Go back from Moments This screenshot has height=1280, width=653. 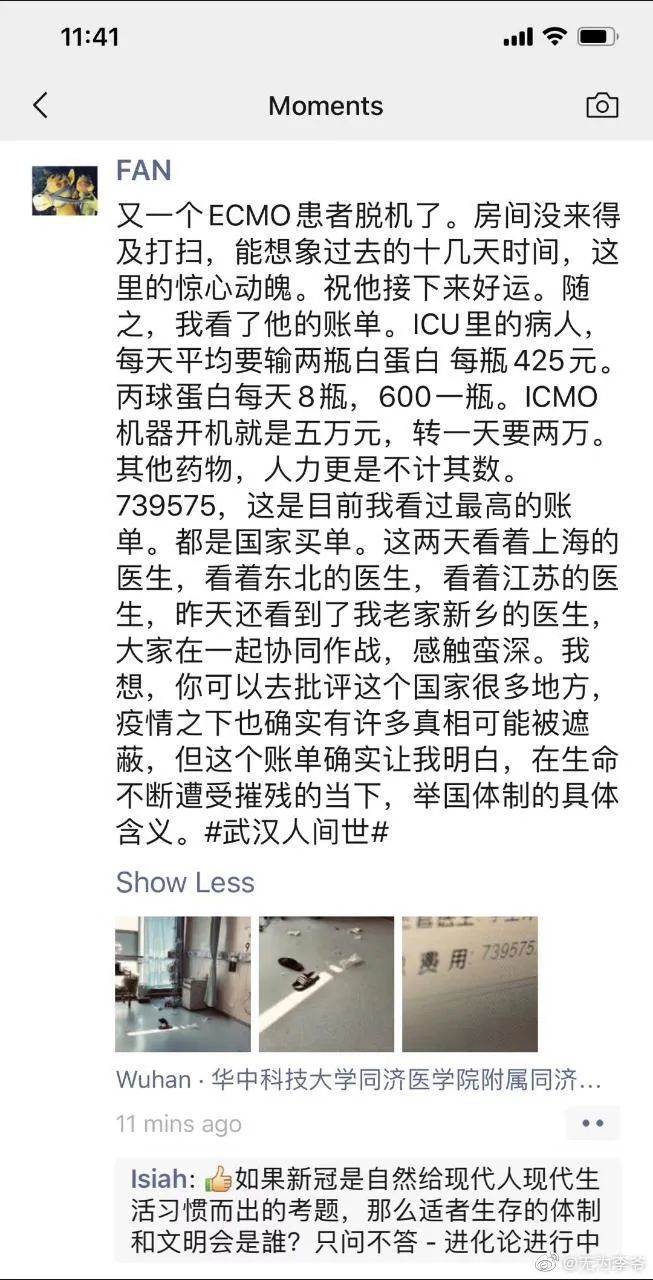coord(40,105)
